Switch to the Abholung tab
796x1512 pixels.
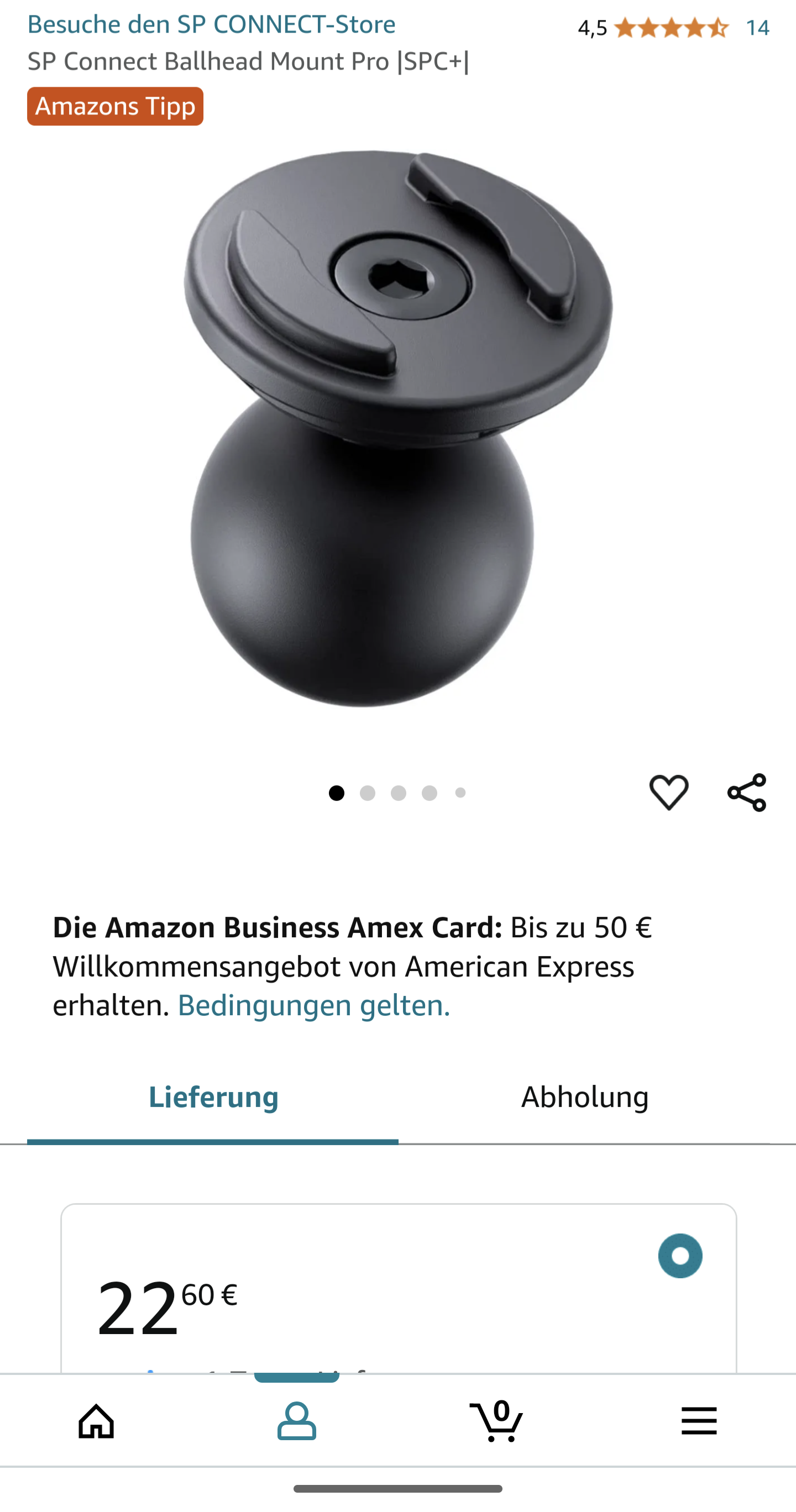tap(585, 1098)
